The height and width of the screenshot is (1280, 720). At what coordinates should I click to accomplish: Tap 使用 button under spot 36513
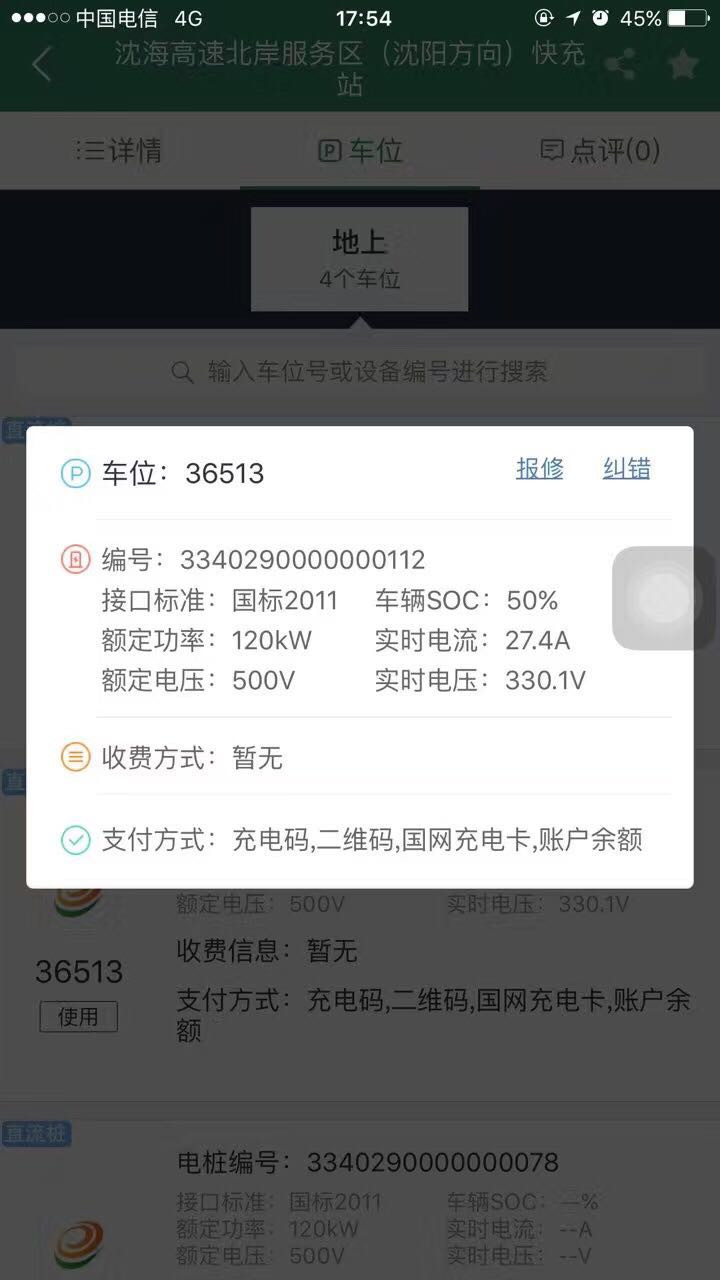[x=78, y=1017]
